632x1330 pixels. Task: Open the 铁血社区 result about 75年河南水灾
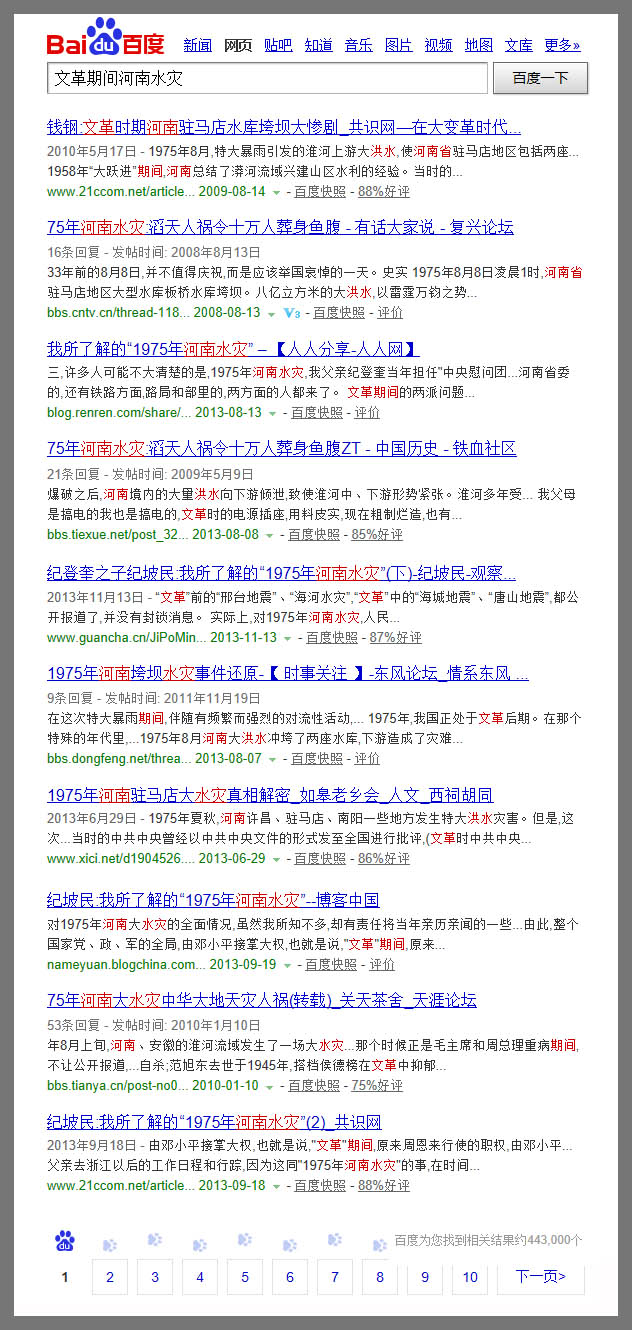281,448
